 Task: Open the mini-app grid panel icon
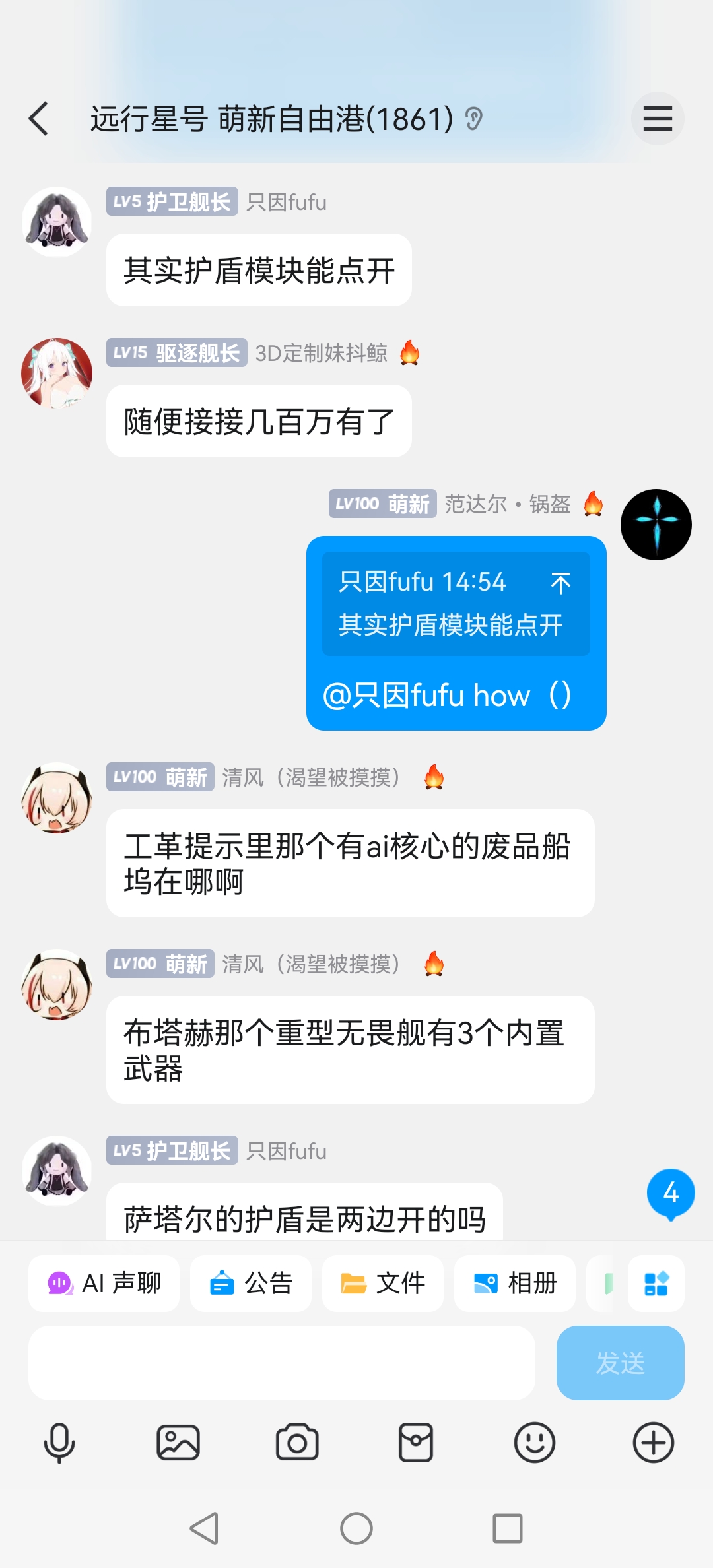tap(656, 1284)
